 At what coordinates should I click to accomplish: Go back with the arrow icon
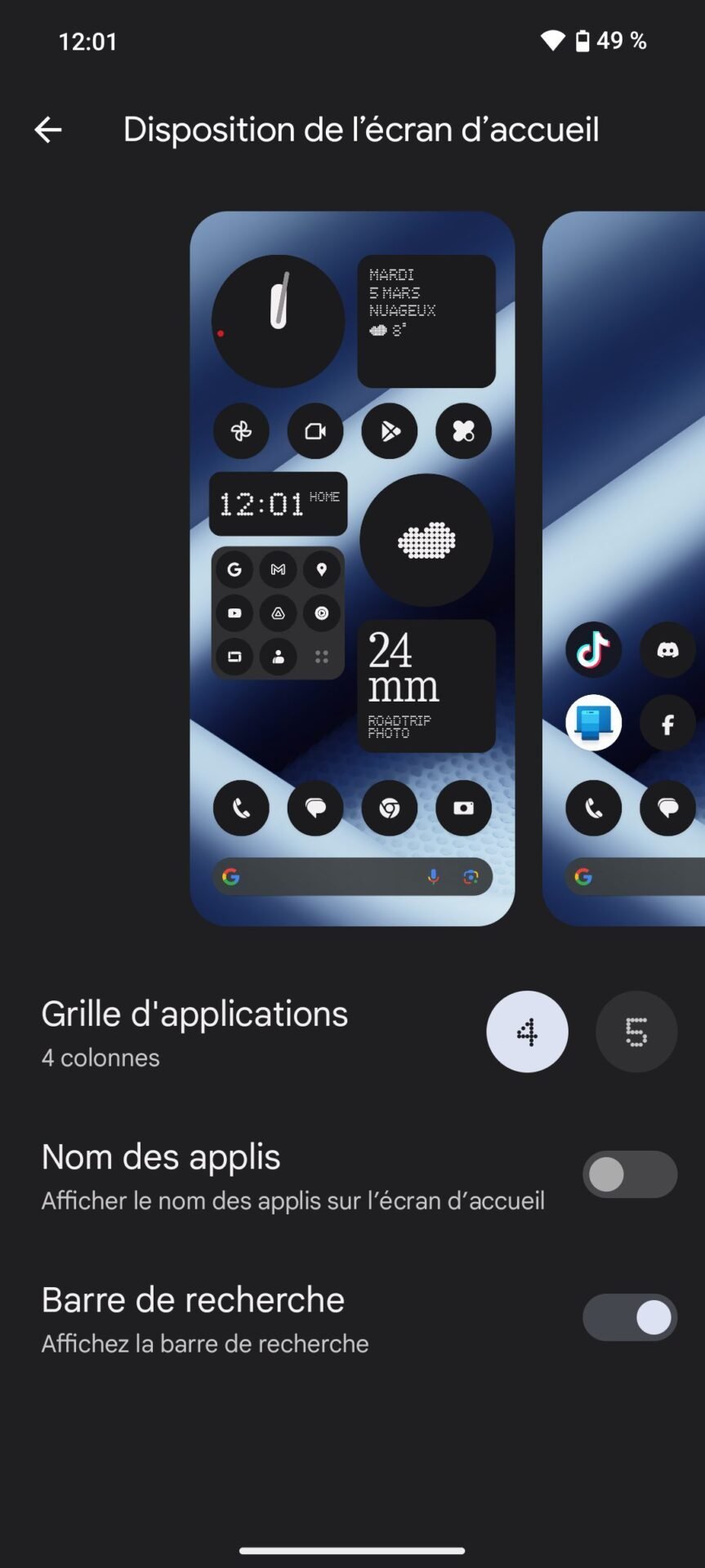(x=48, y=130)
